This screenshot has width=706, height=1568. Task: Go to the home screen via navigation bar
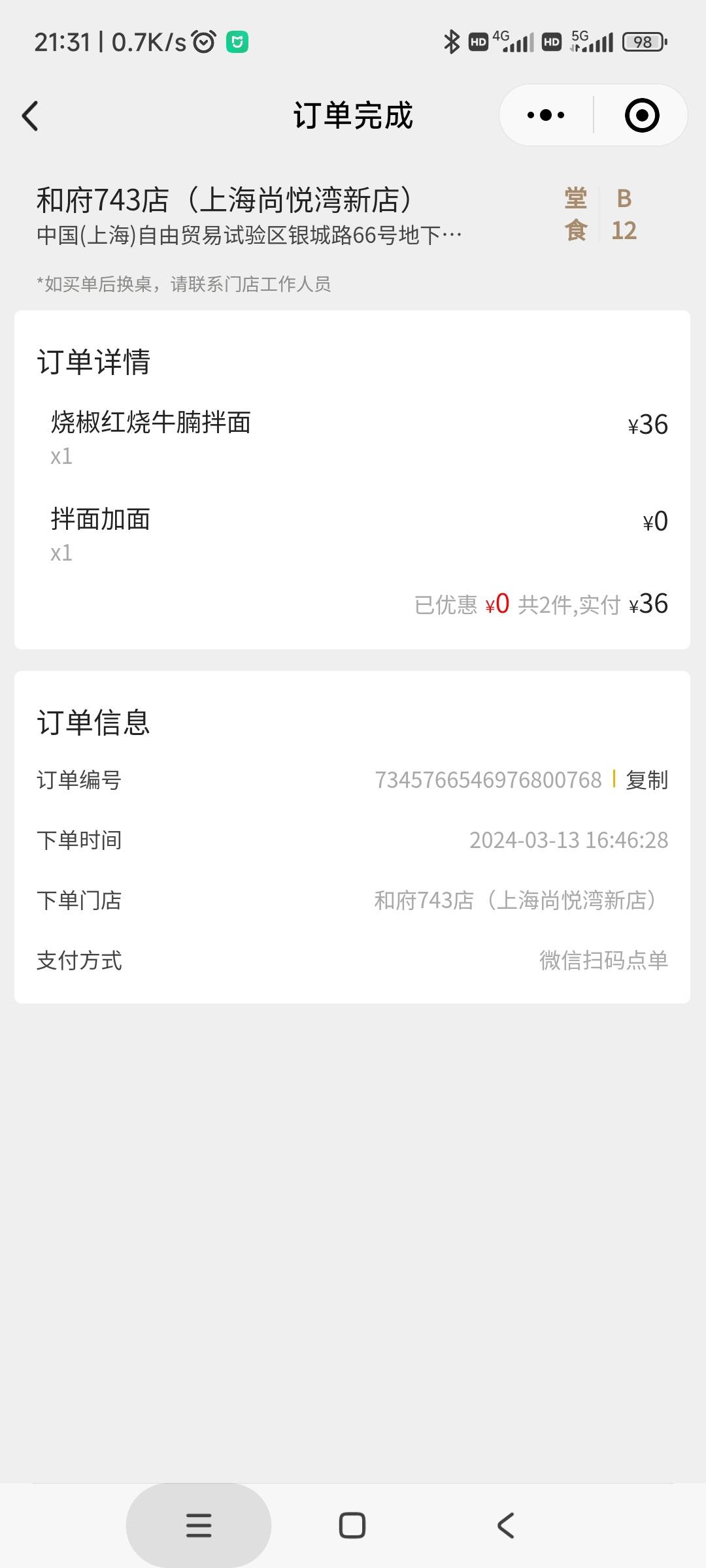[x=352, y=1525]
